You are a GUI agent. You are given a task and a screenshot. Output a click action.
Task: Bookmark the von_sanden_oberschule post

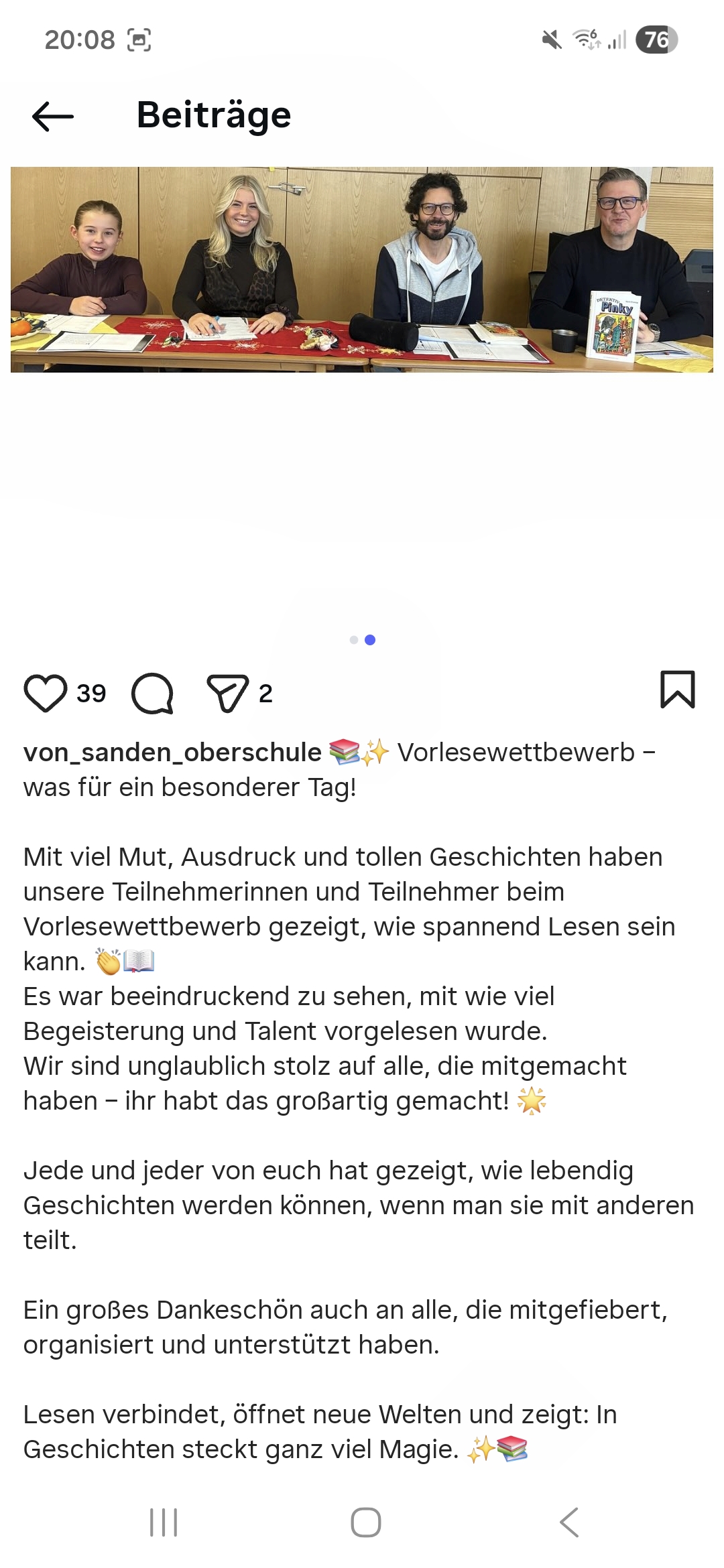[x=677, y=690]
